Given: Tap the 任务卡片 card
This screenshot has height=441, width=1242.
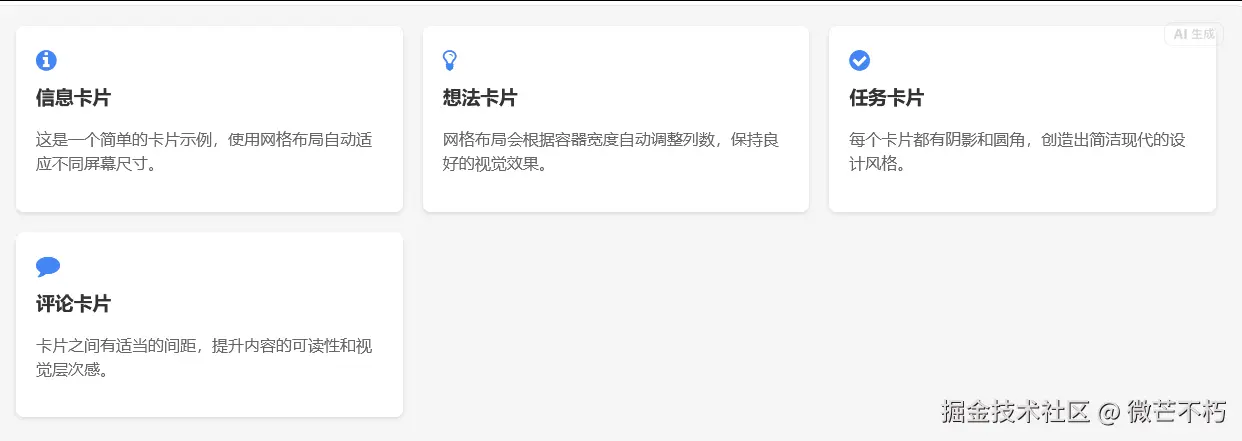Looking at the screenshot, I should click(x=1022, y=119).
